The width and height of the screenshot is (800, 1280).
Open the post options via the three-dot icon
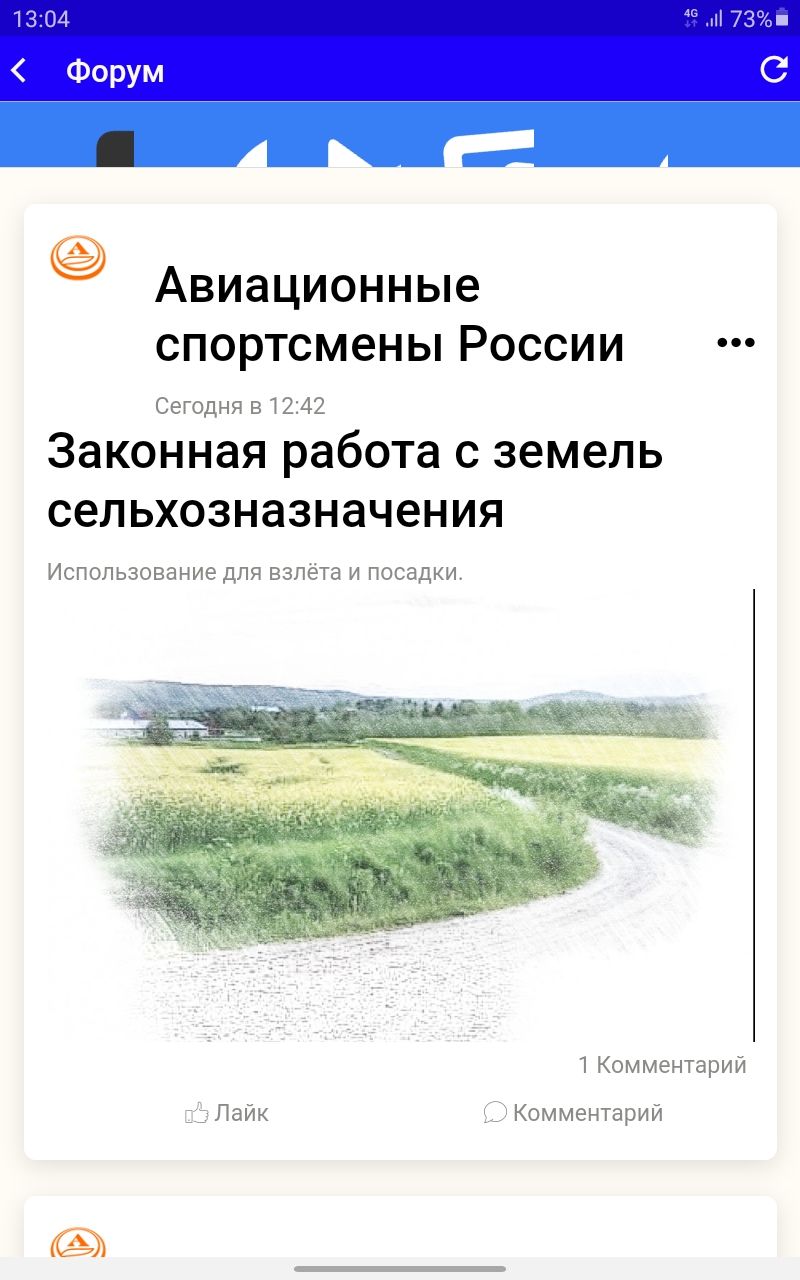737,341
